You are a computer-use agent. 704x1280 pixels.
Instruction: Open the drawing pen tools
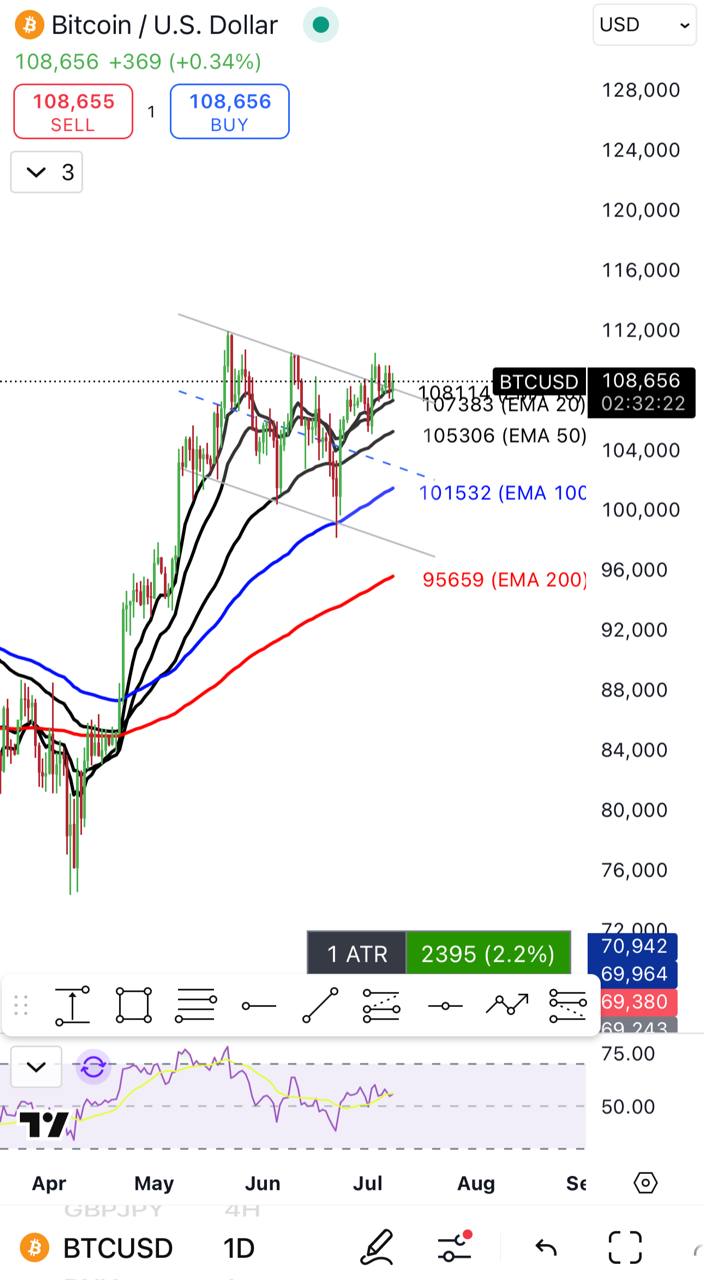click(376, 1247)
